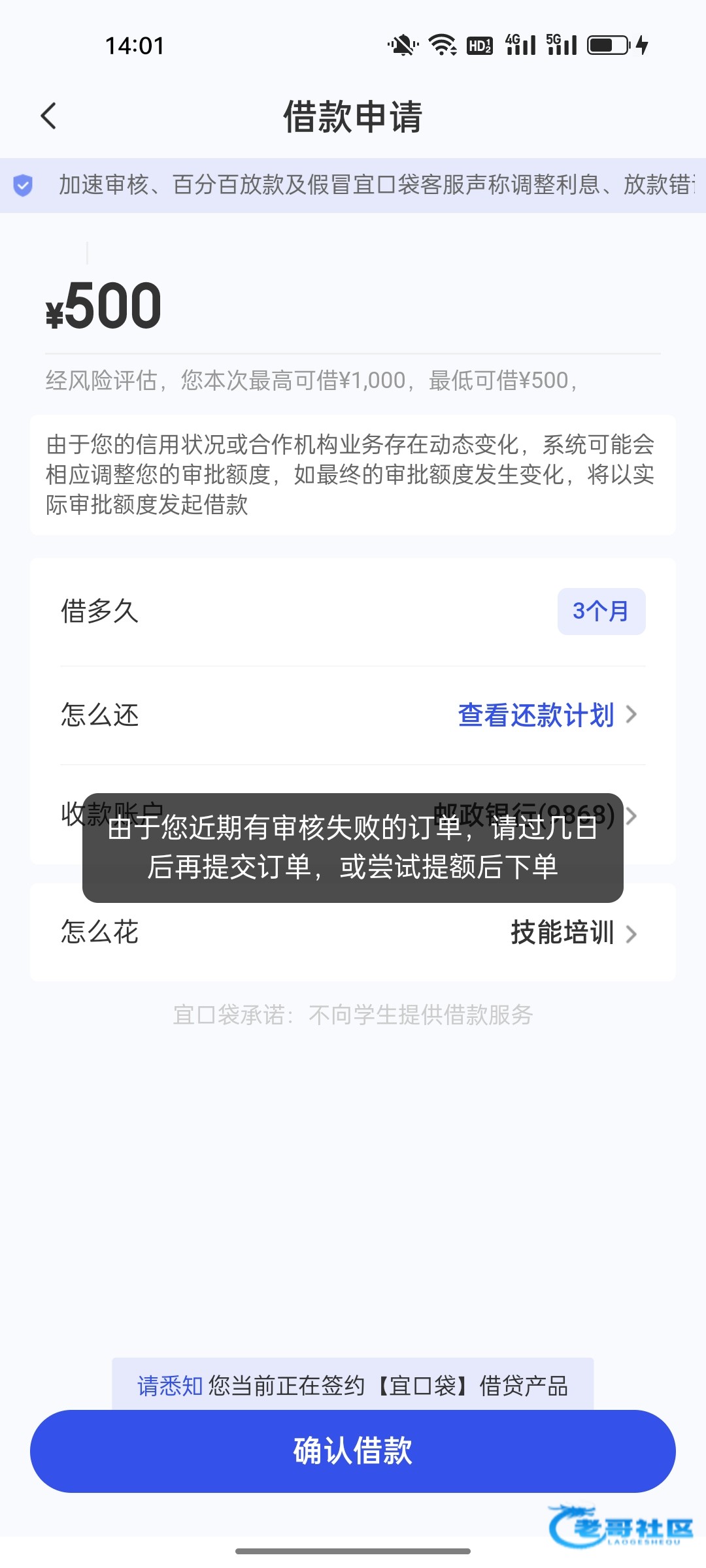Change the 收款账户 receiving bank account
Viewport: 706px width, 1568px height.
[x=630, y=815]
